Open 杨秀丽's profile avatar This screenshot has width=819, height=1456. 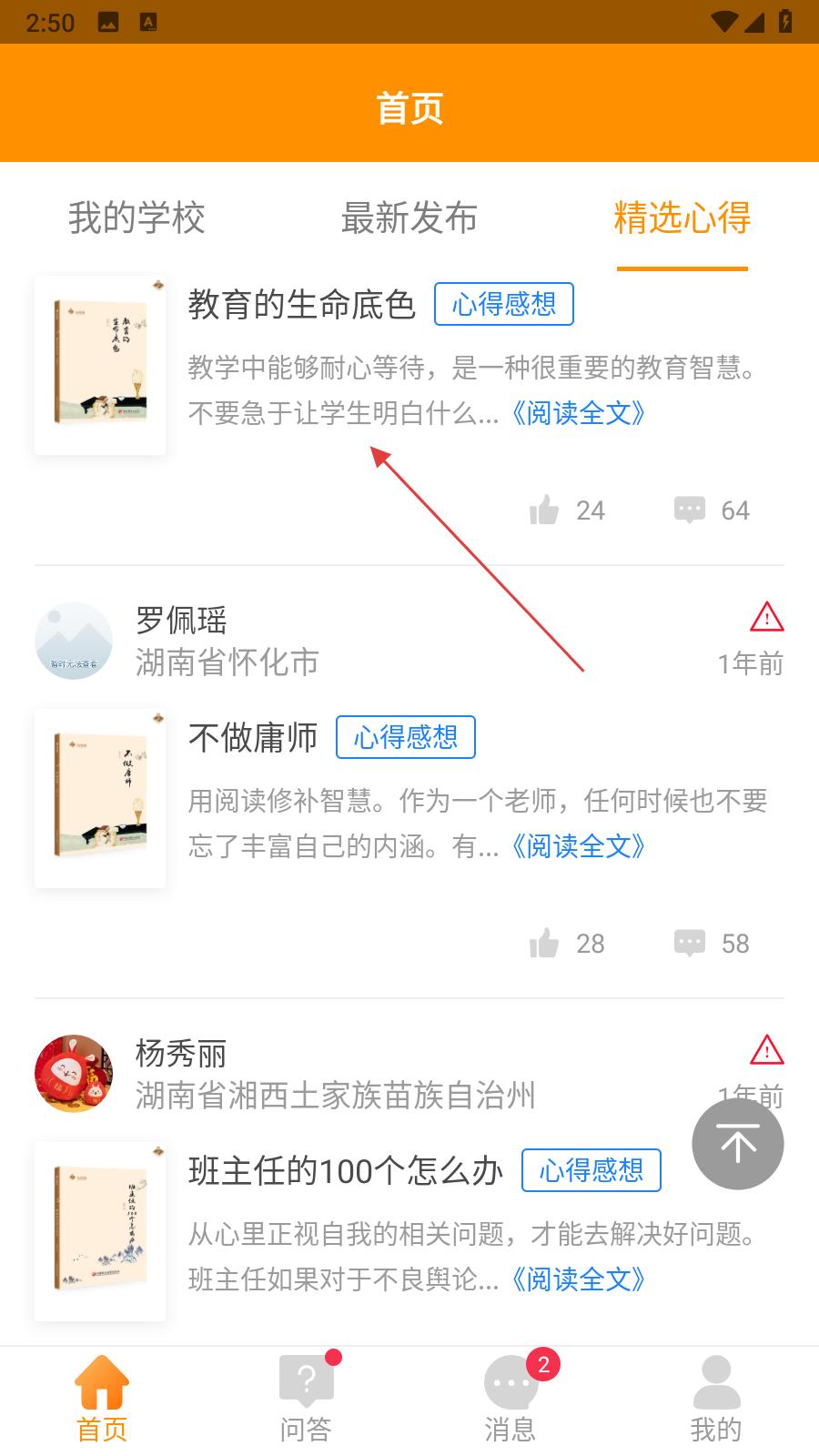(74, 1074)
